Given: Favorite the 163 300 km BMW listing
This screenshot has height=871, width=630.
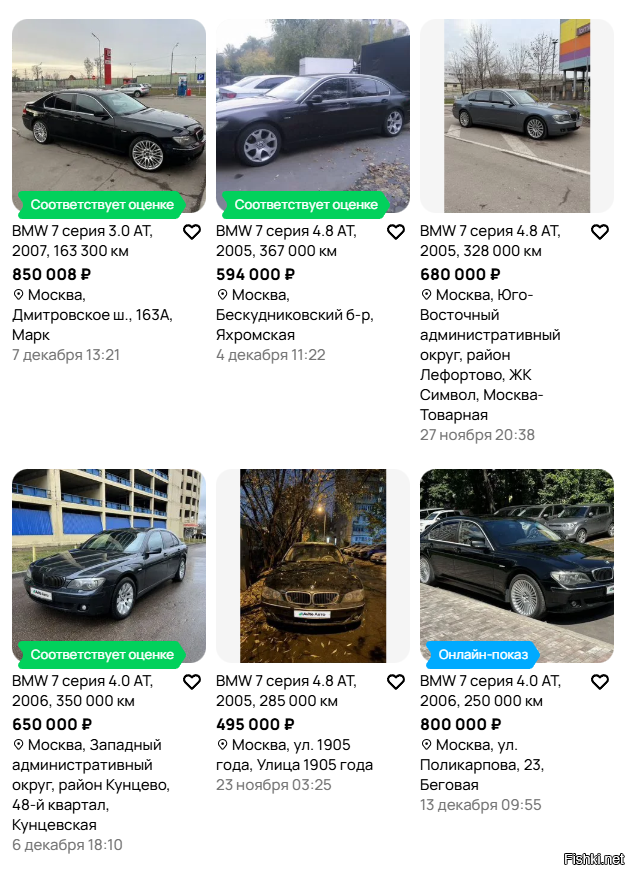Looking at the screenshot, I should pyautogui.click(x=192, y=232).
